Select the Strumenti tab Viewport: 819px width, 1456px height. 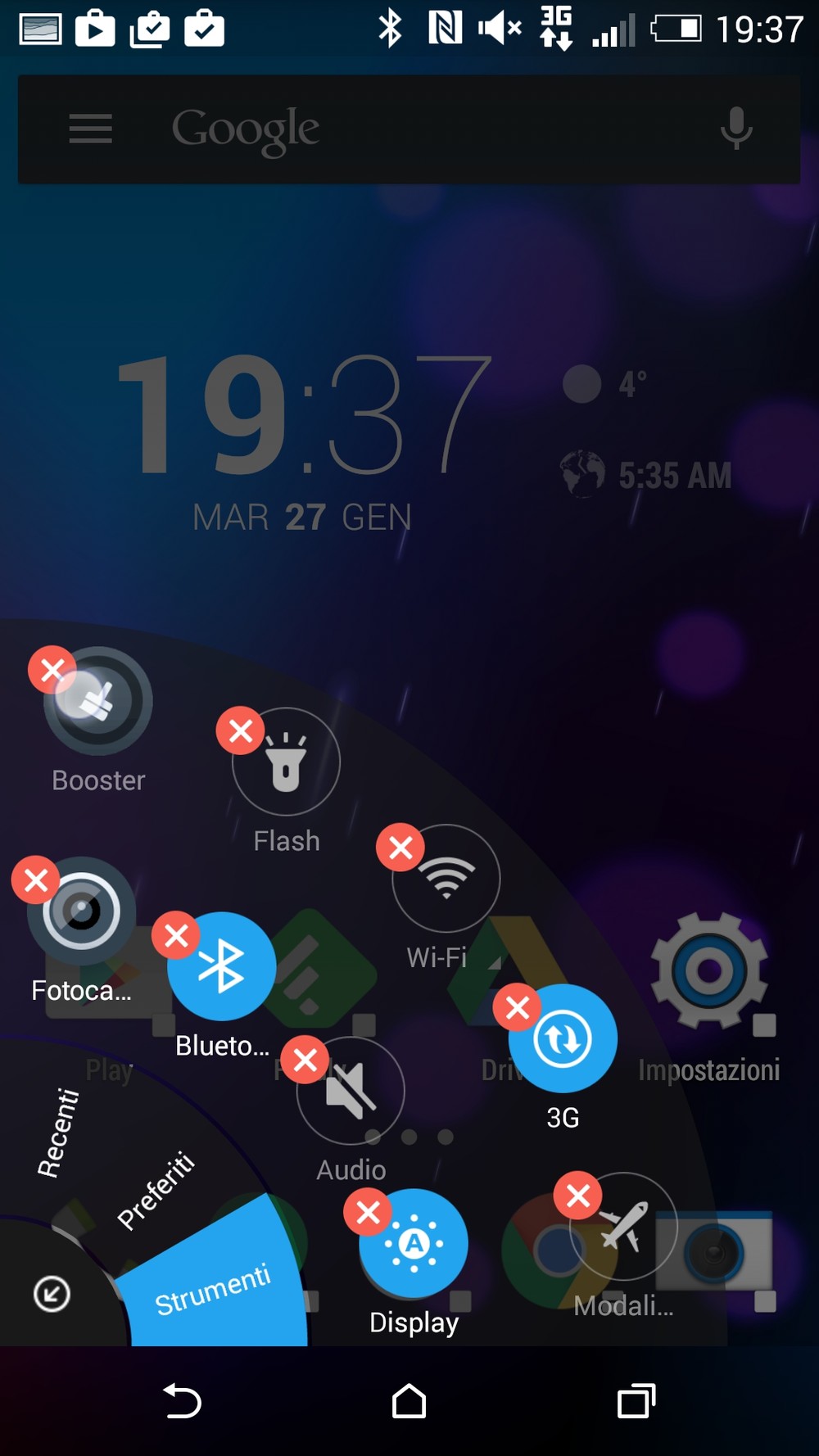tap(213, 1288)
